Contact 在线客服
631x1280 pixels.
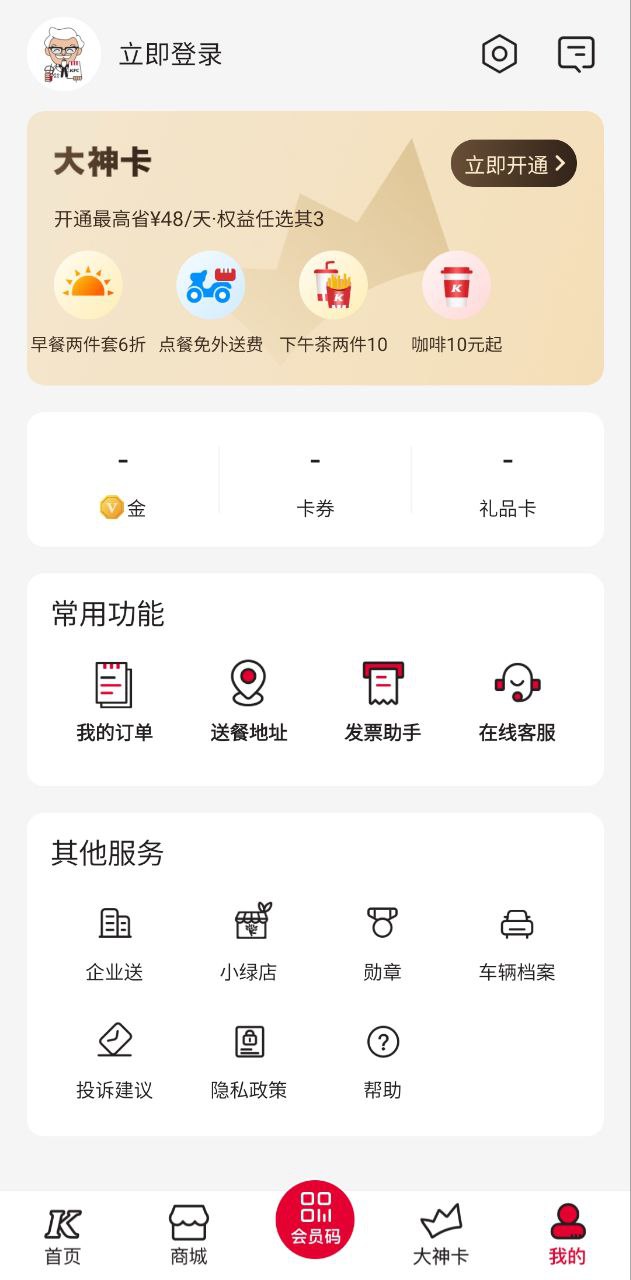point(516,701)
